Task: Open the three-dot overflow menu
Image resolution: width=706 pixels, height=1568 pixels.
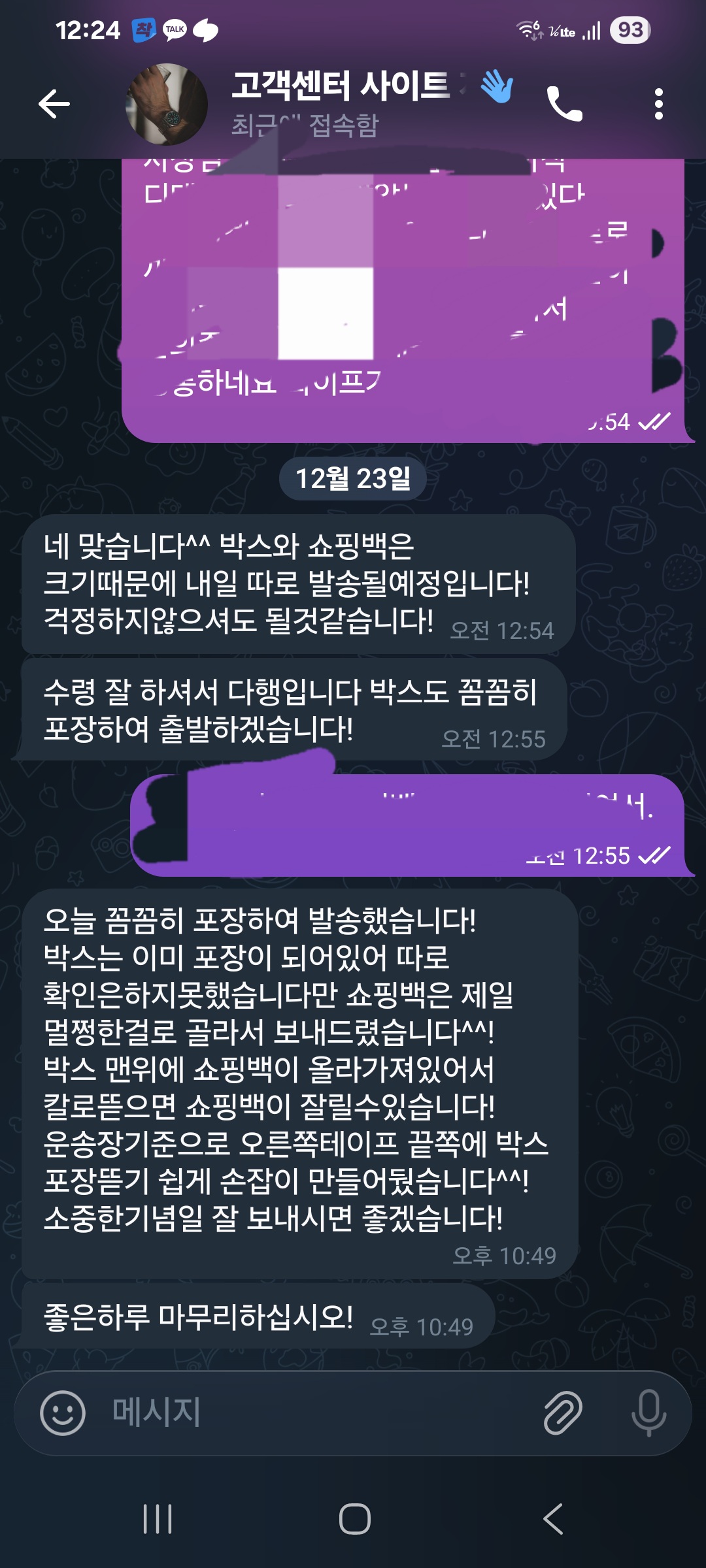Action: pos(658,104)
